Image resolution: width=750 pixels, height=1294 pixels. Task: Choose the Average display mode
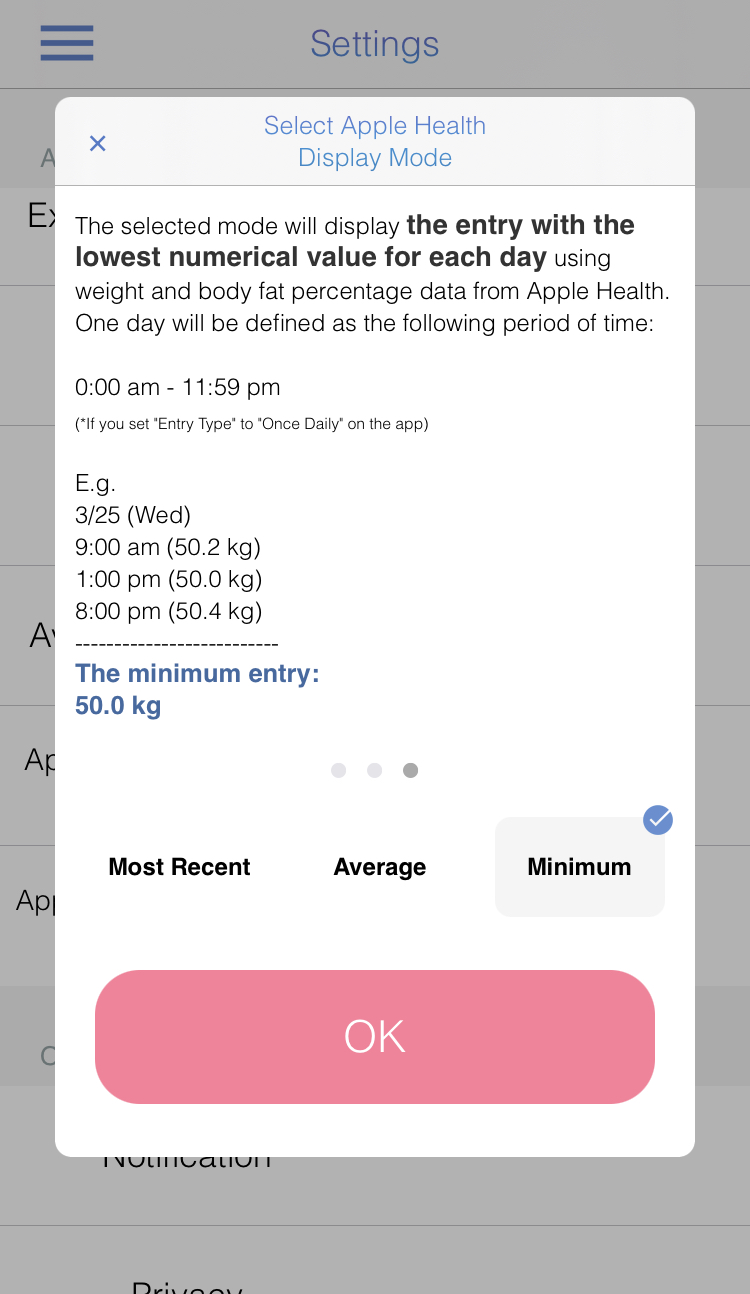coord(380,867)
